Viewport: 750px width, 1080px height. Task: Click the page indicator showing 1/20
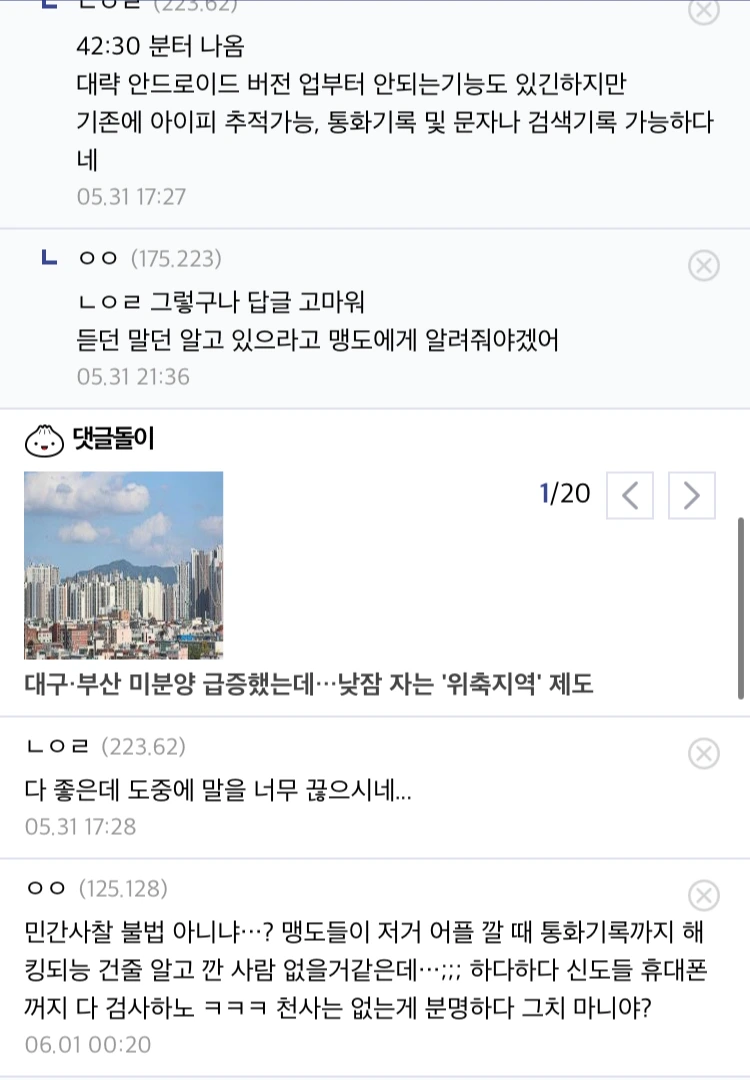pyautogui.click(x=566, y=494)
